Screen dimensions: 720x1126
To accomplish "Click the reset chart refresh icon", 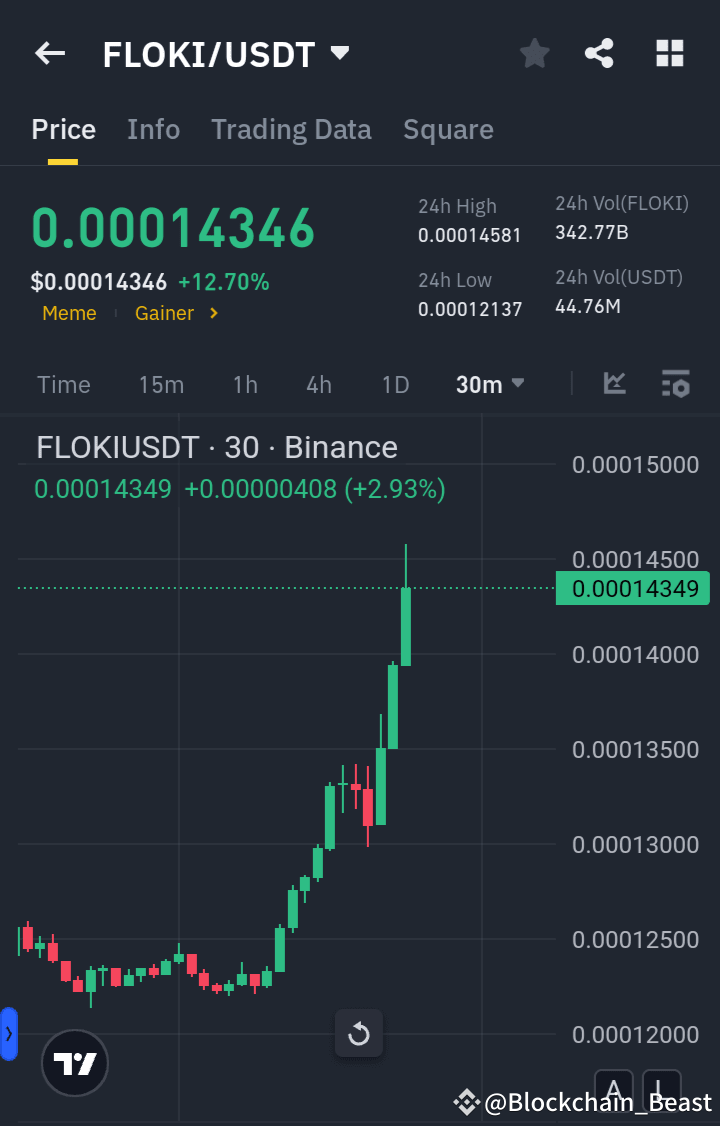I will tap(358, 1033).
